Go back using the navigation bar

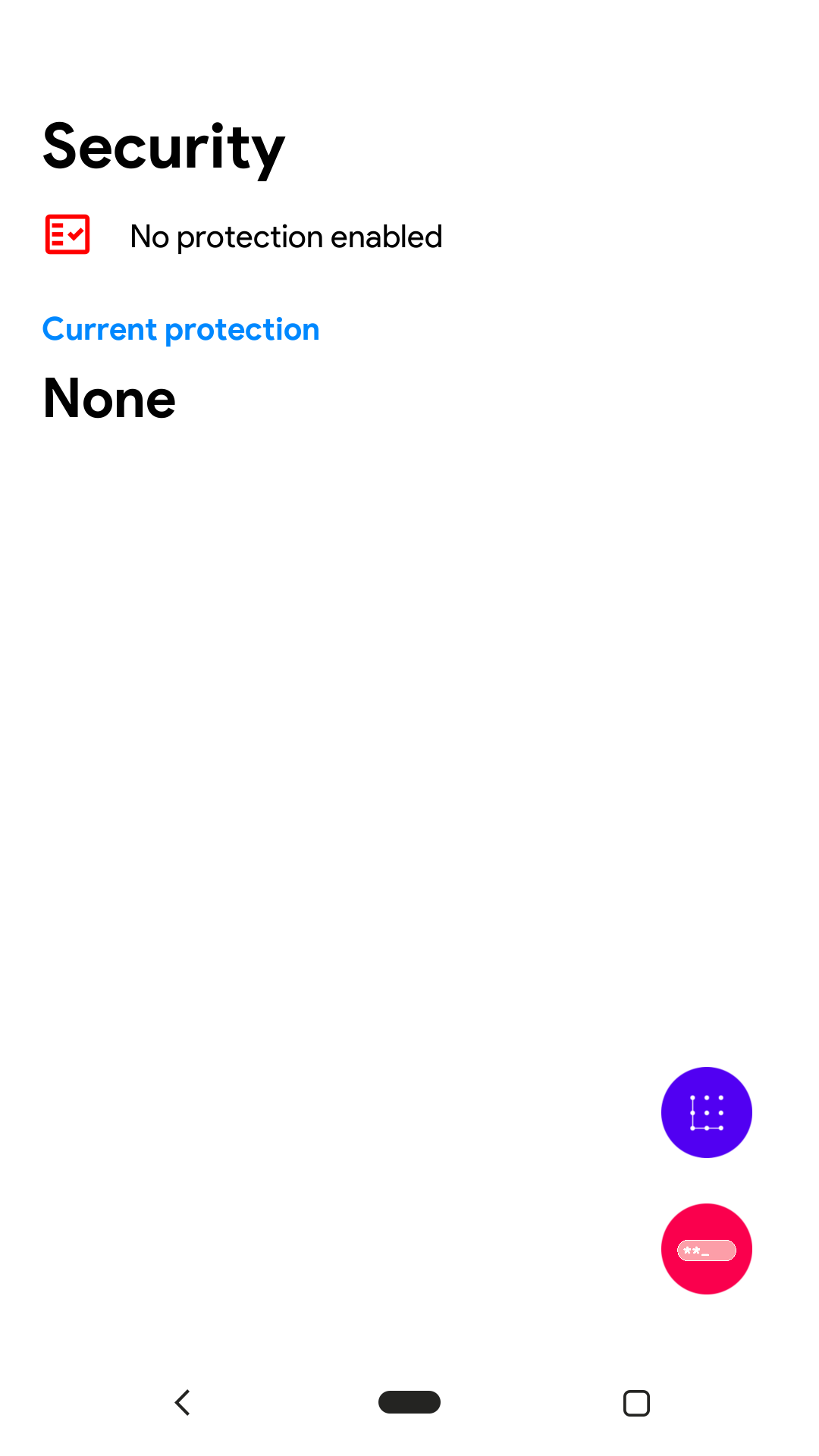[183, 1402]
